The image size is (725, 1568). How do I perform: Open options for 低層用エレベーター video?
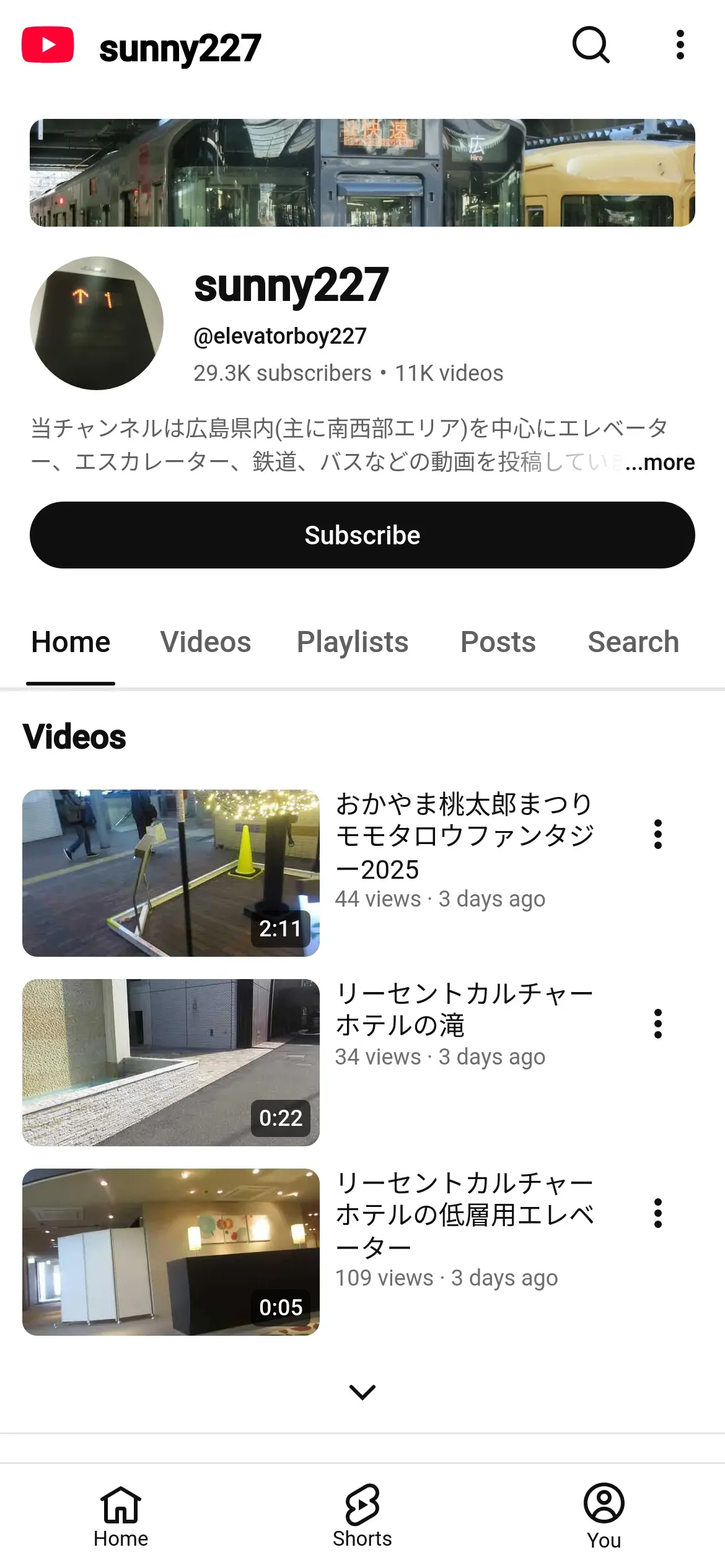tap(658, 1213)
